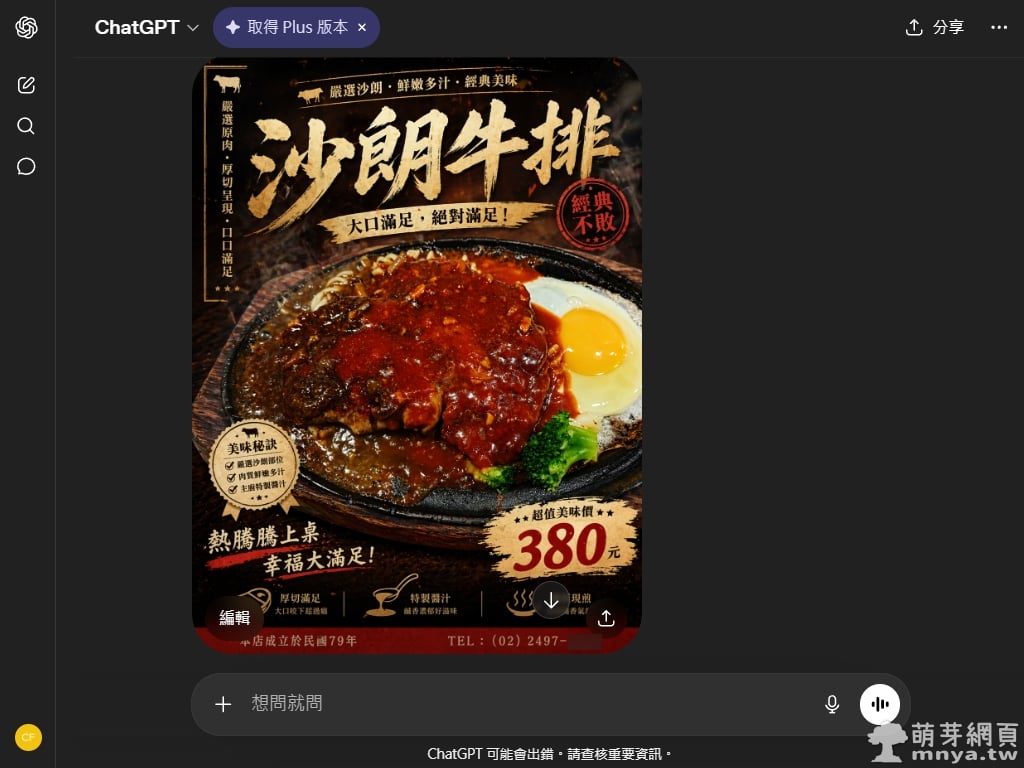Start dictation with the microphone
This screenshot has width=1024, height=768.
tap(832, 704)
